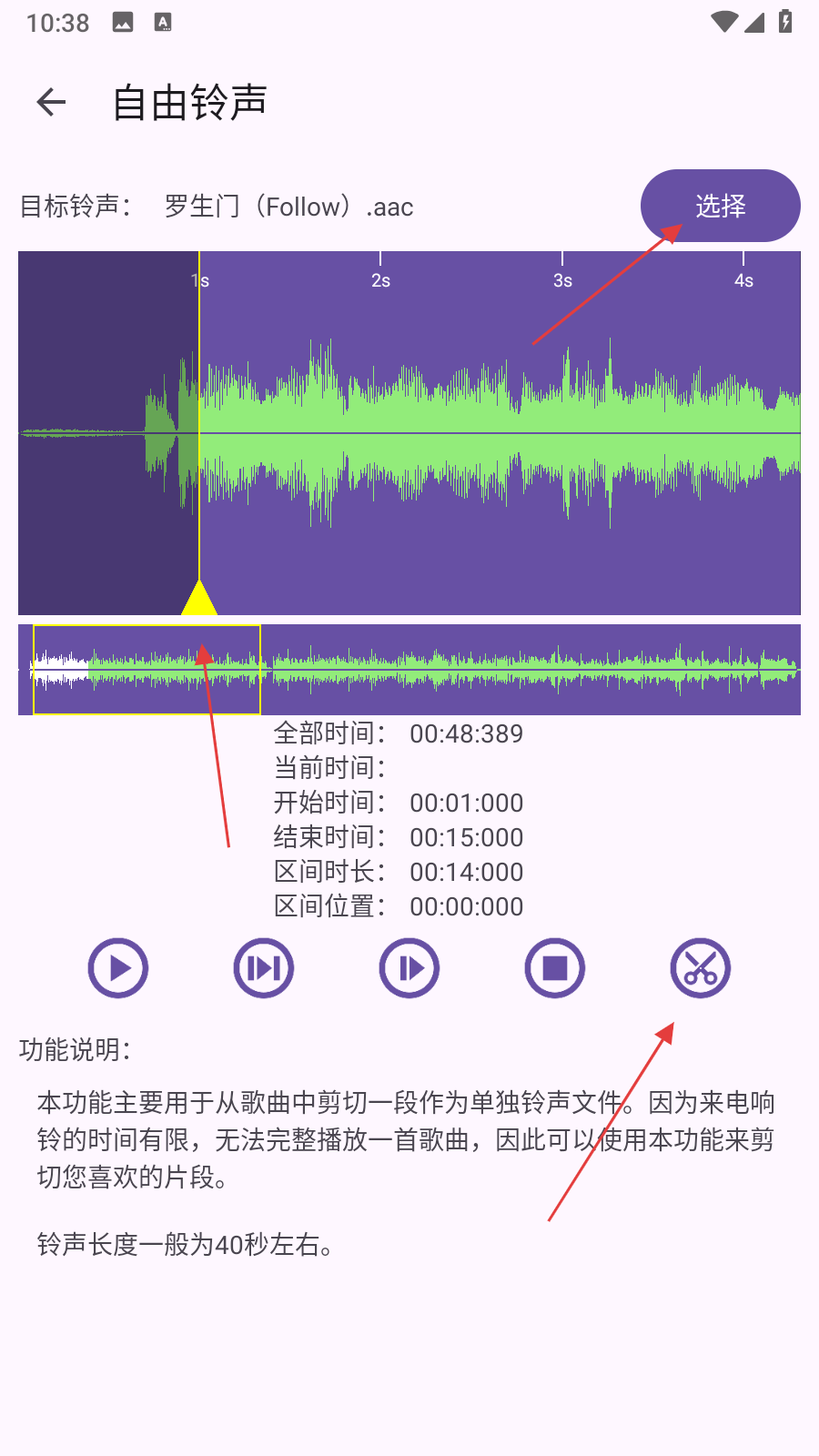Play the selected interval
The height and width of the screenshot is (1456, 819).
click(409, 967)
